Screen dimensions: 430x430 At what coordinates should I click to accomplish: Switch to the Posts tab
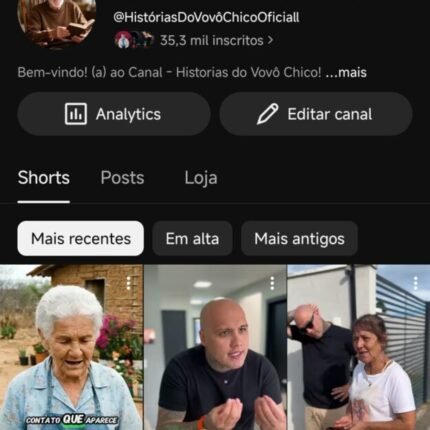coord(122,178)
